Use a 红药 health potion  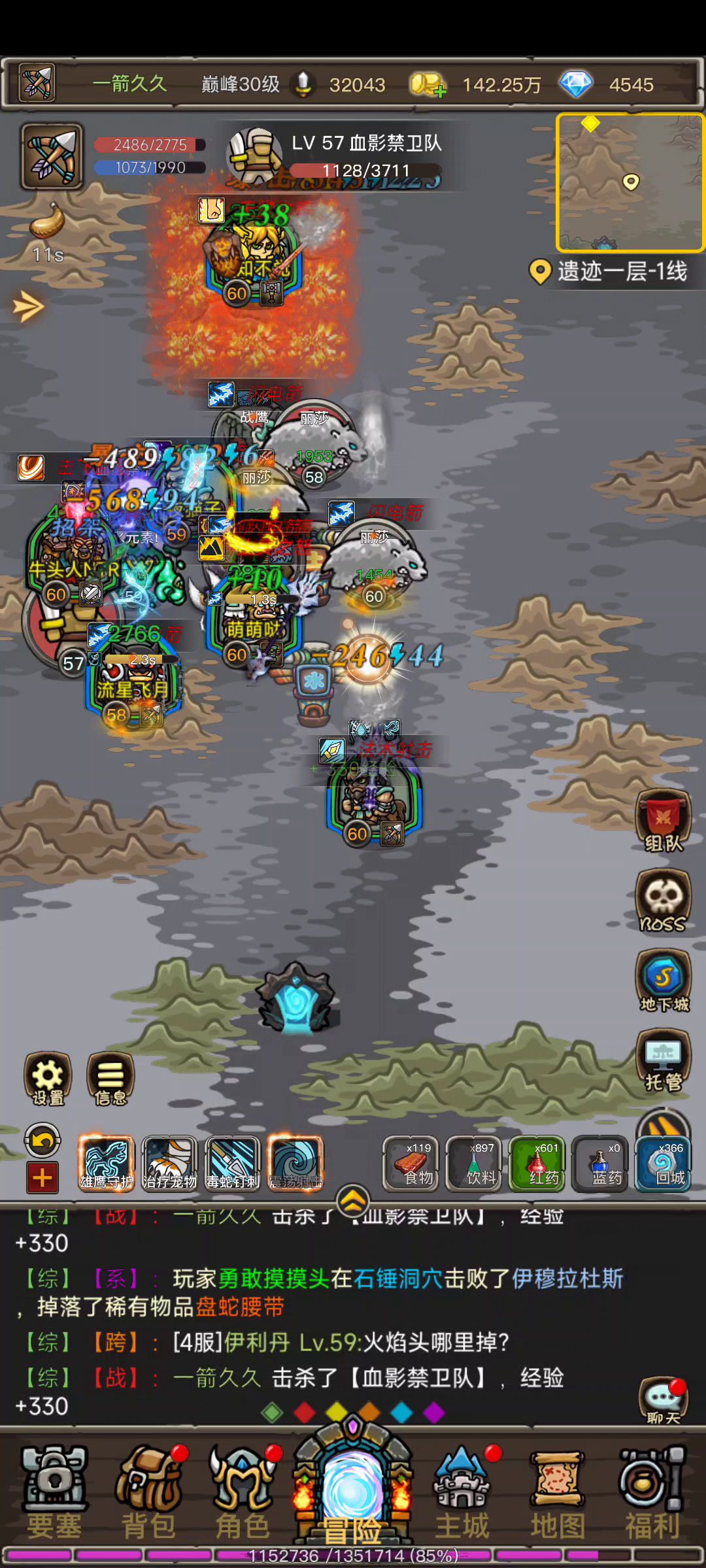click(x=537, y=1164)
